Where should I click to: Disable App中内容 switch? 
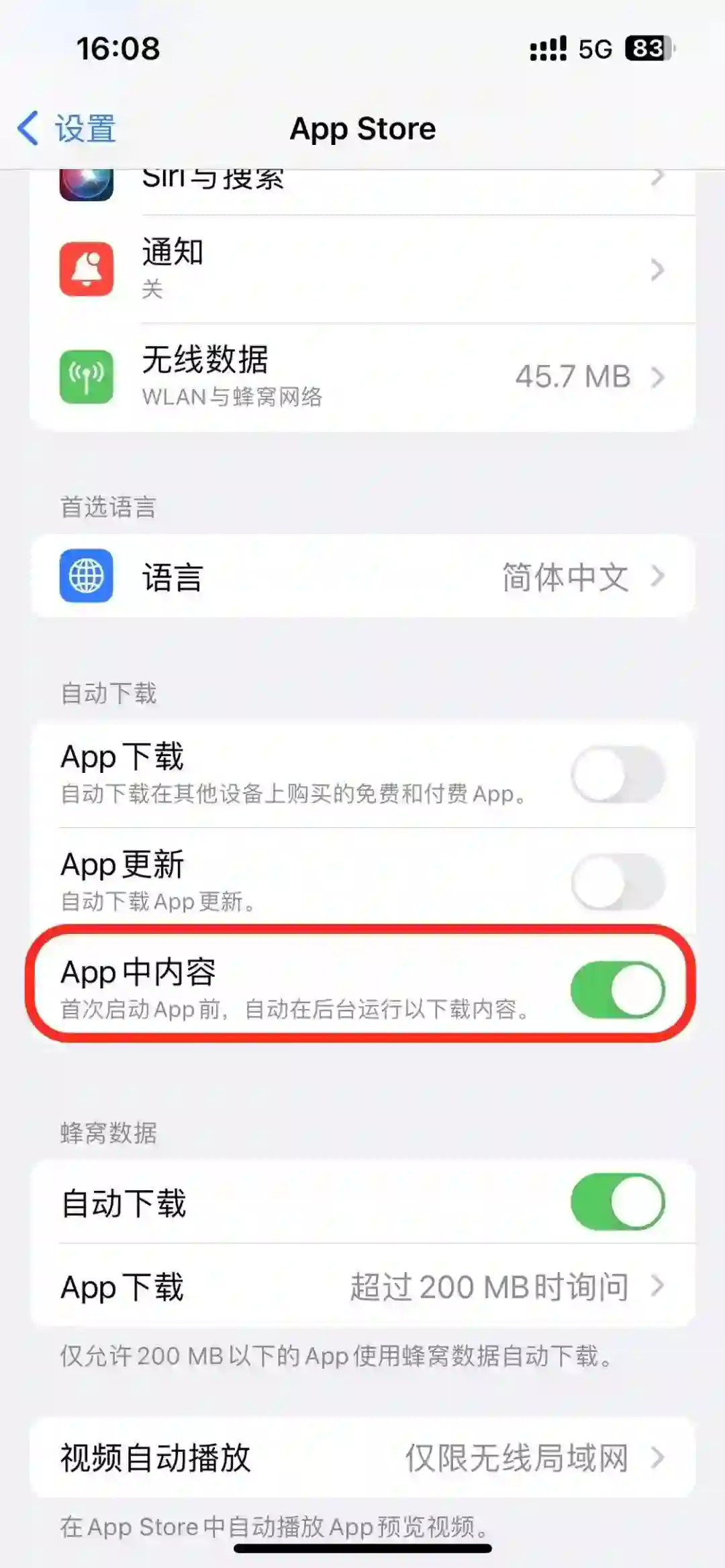[617, 990]
